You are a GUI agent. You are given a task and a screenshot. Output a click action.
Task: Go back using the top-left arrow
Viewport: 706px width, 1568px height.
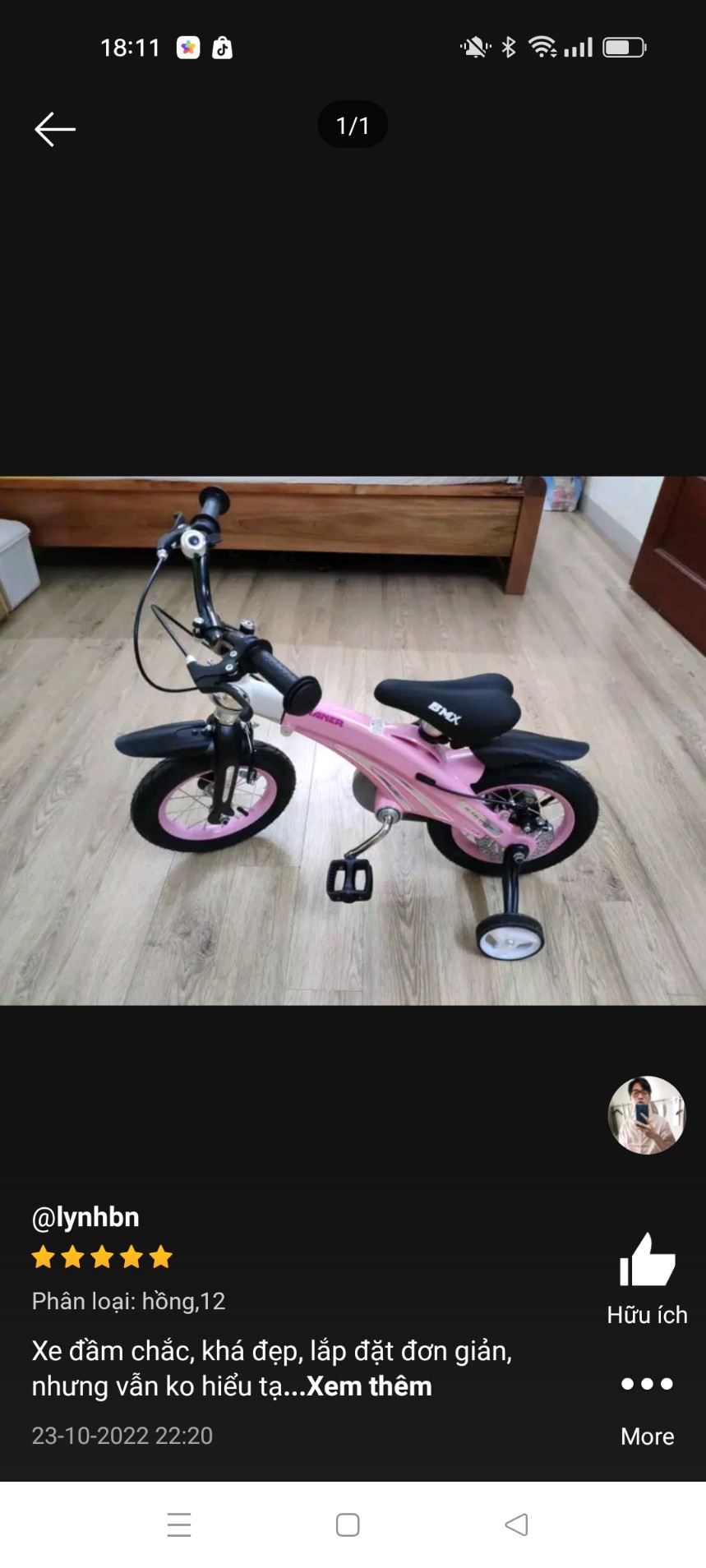pos(55,129)
